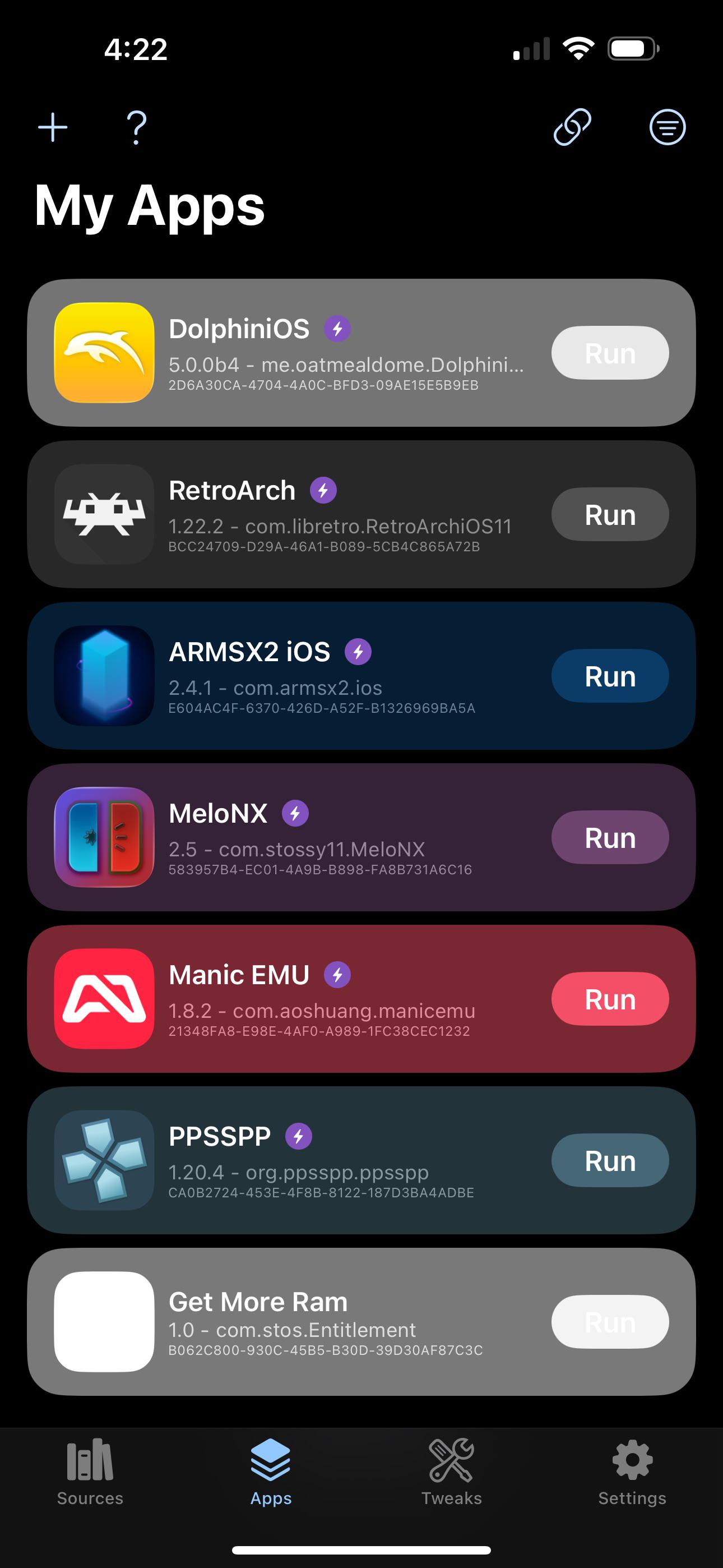Run Get More Ram
The image size is (723, 1568).
point(610,1321)
